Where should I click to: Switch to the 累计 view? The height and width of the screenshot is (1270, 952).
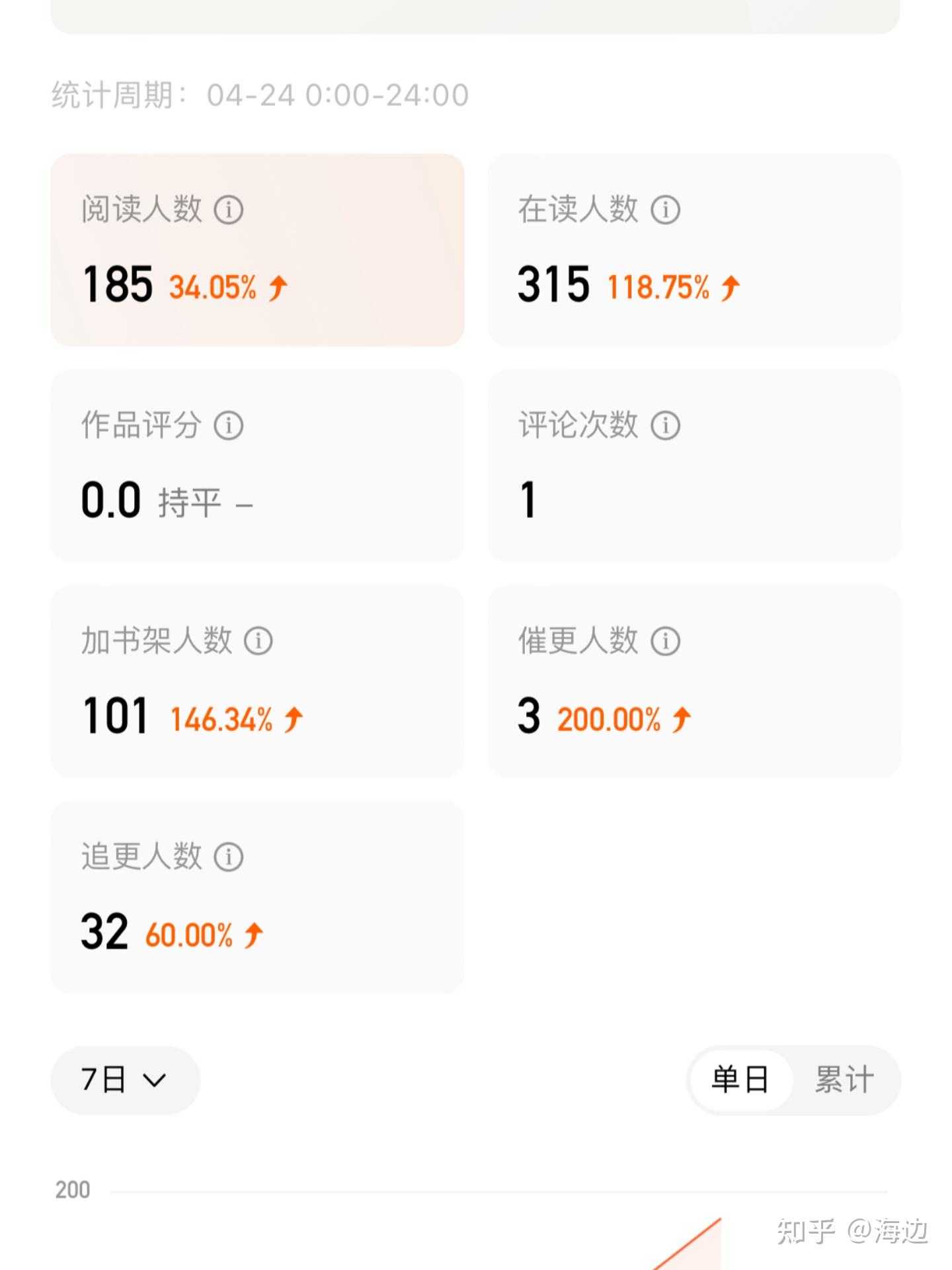pyautogui.click(x=844, y=1080)
